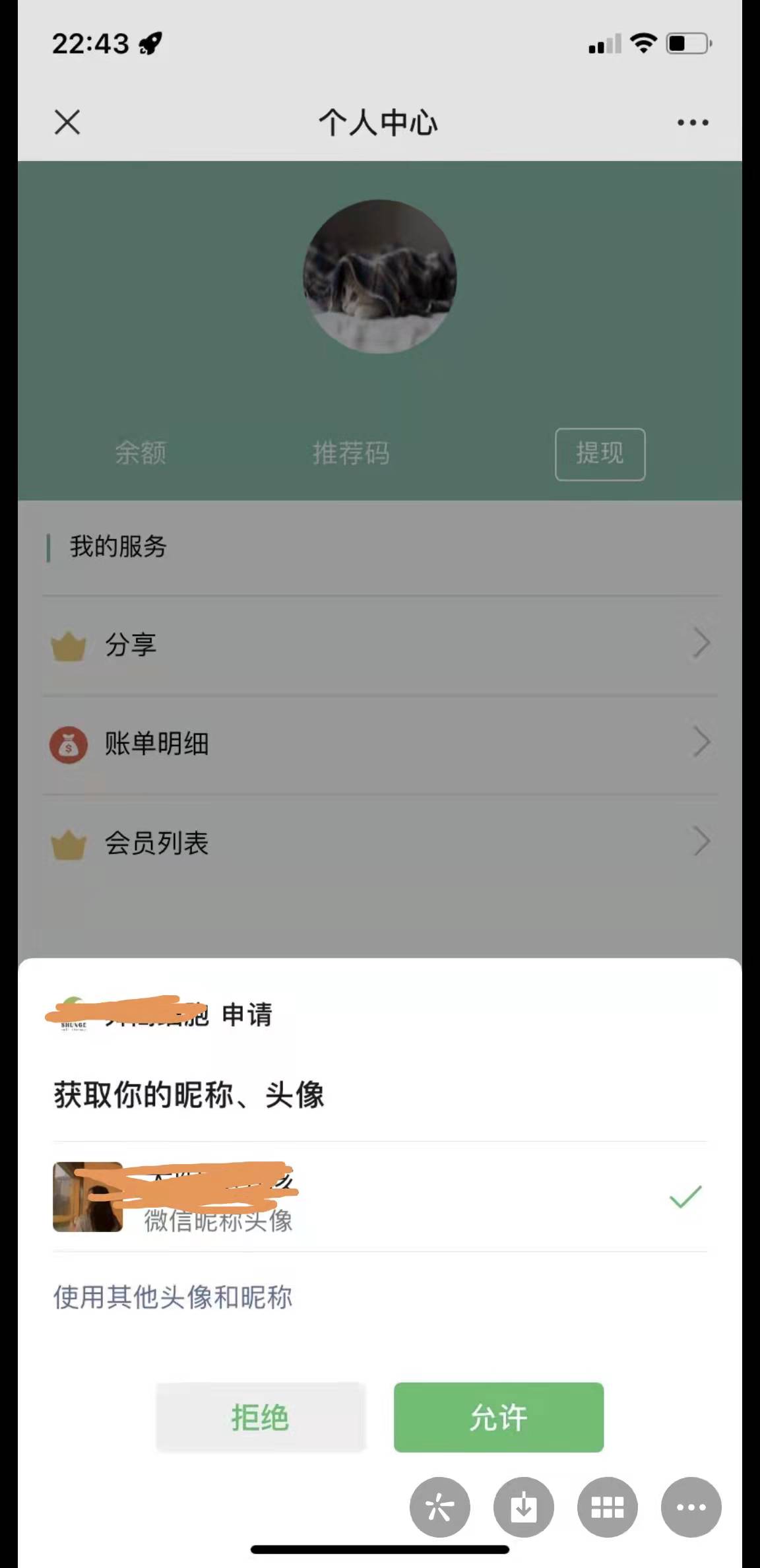Open 会员列表 member list
760x1568 pixels.
(x=379, y=843)
